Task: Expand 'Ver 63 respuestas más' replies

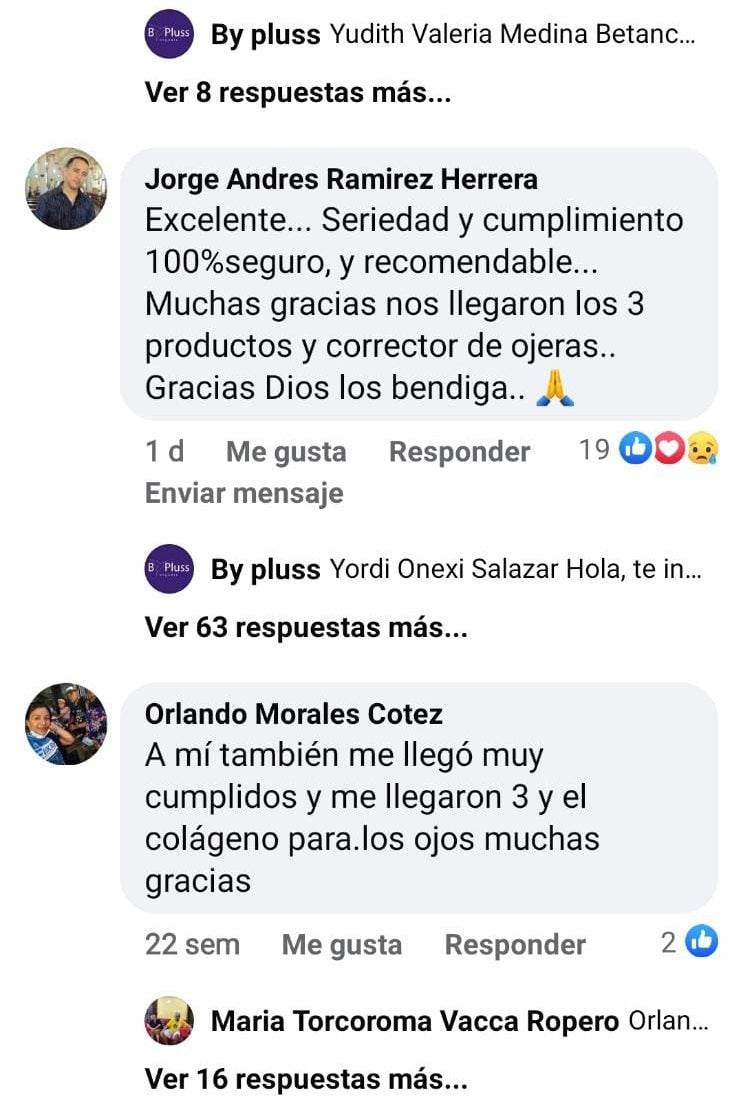Action: 306,628
